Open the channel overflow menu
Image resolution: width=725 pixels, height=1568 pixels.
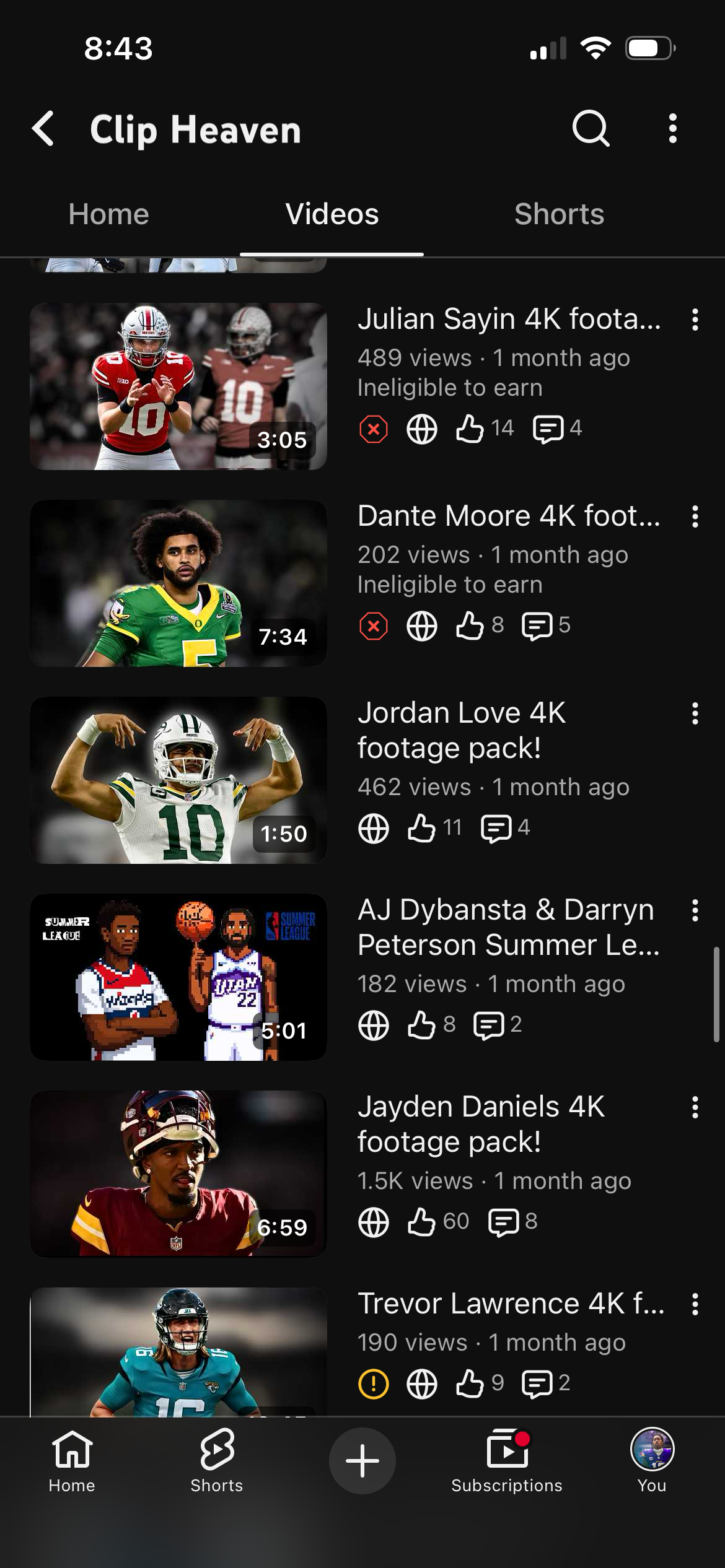673,129
